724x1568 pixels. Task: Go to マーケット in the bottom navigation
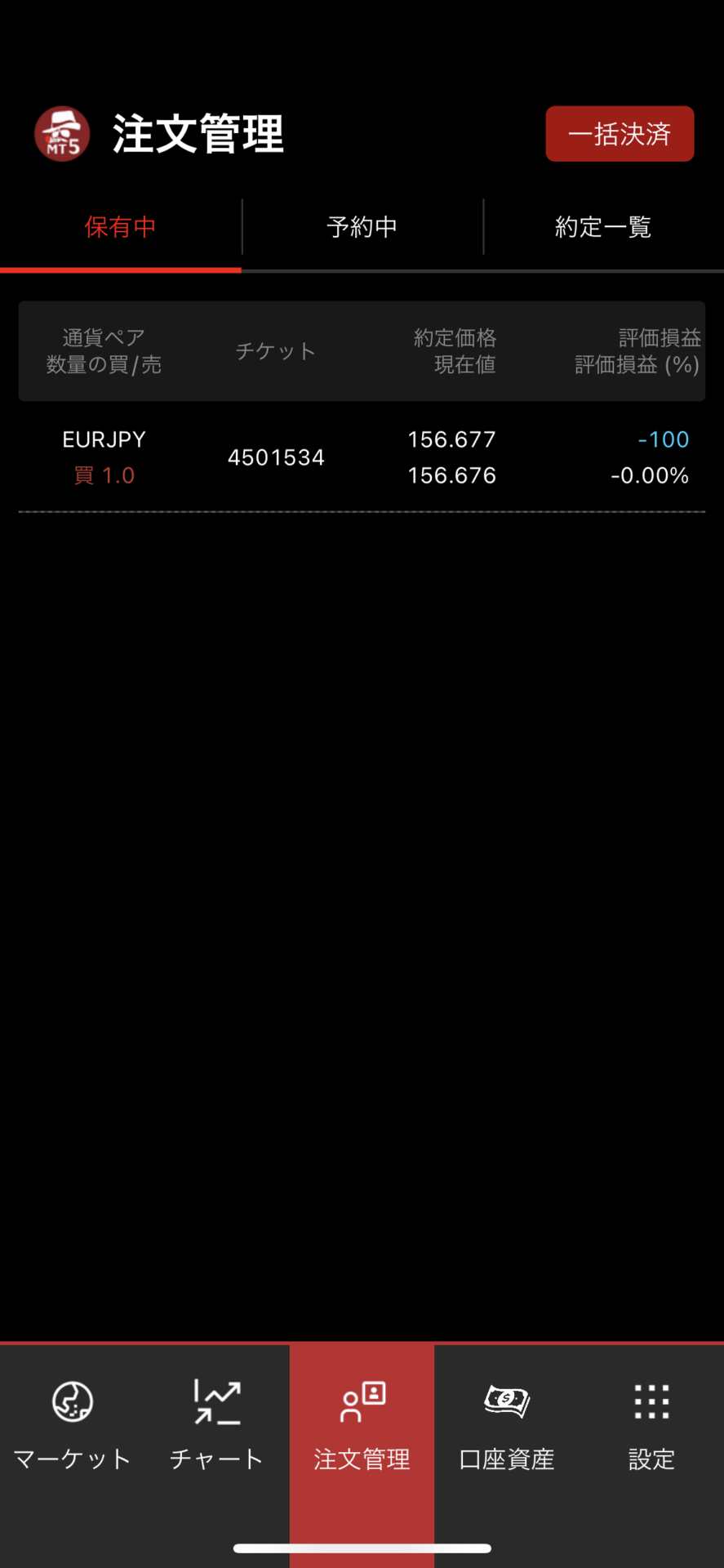73,1425
